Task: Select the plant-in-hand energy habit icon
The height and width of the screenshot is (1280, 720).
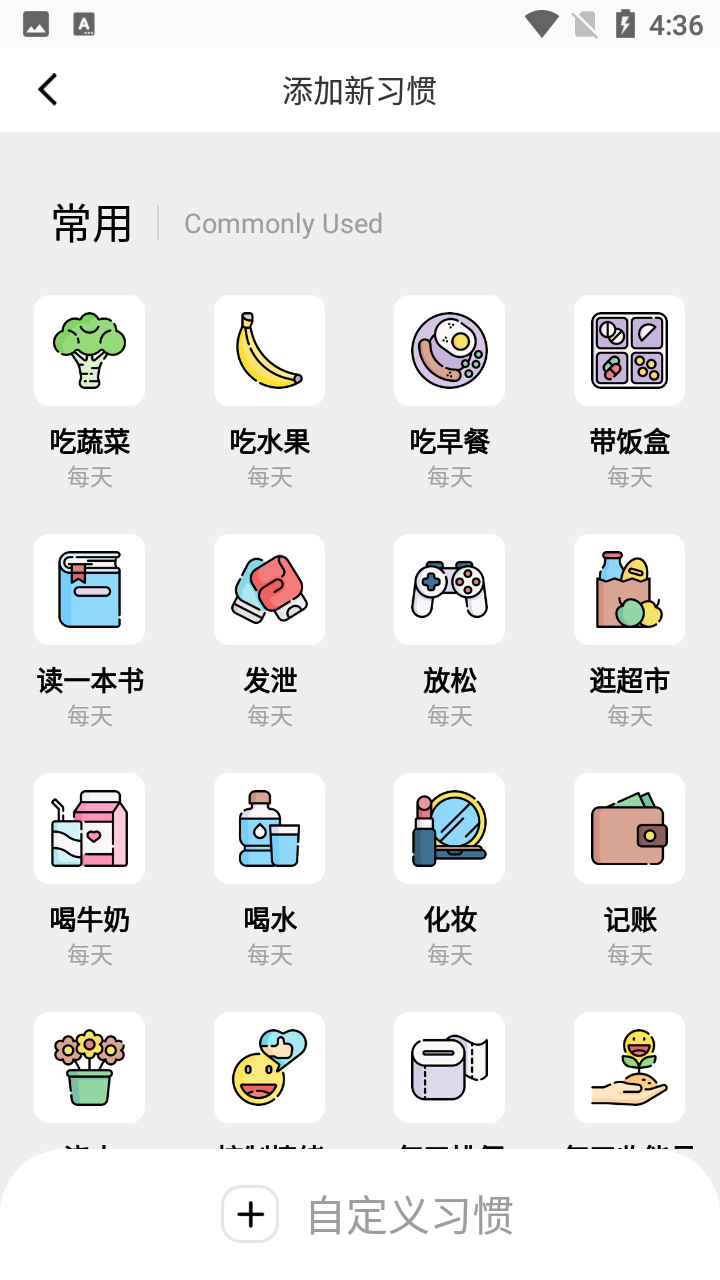Action: point(629,1067)
